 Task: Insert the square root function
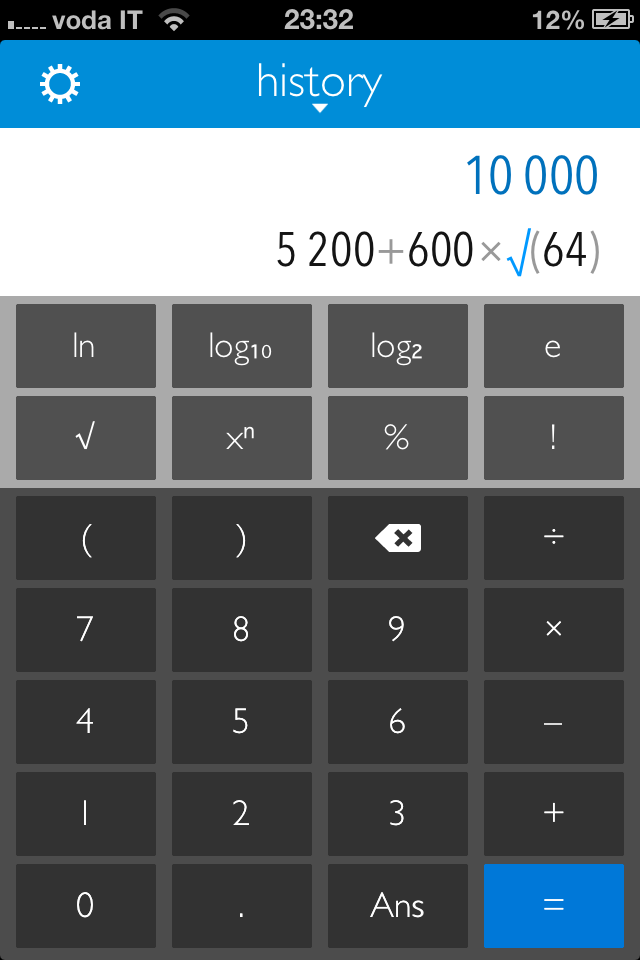pos(85,438)
